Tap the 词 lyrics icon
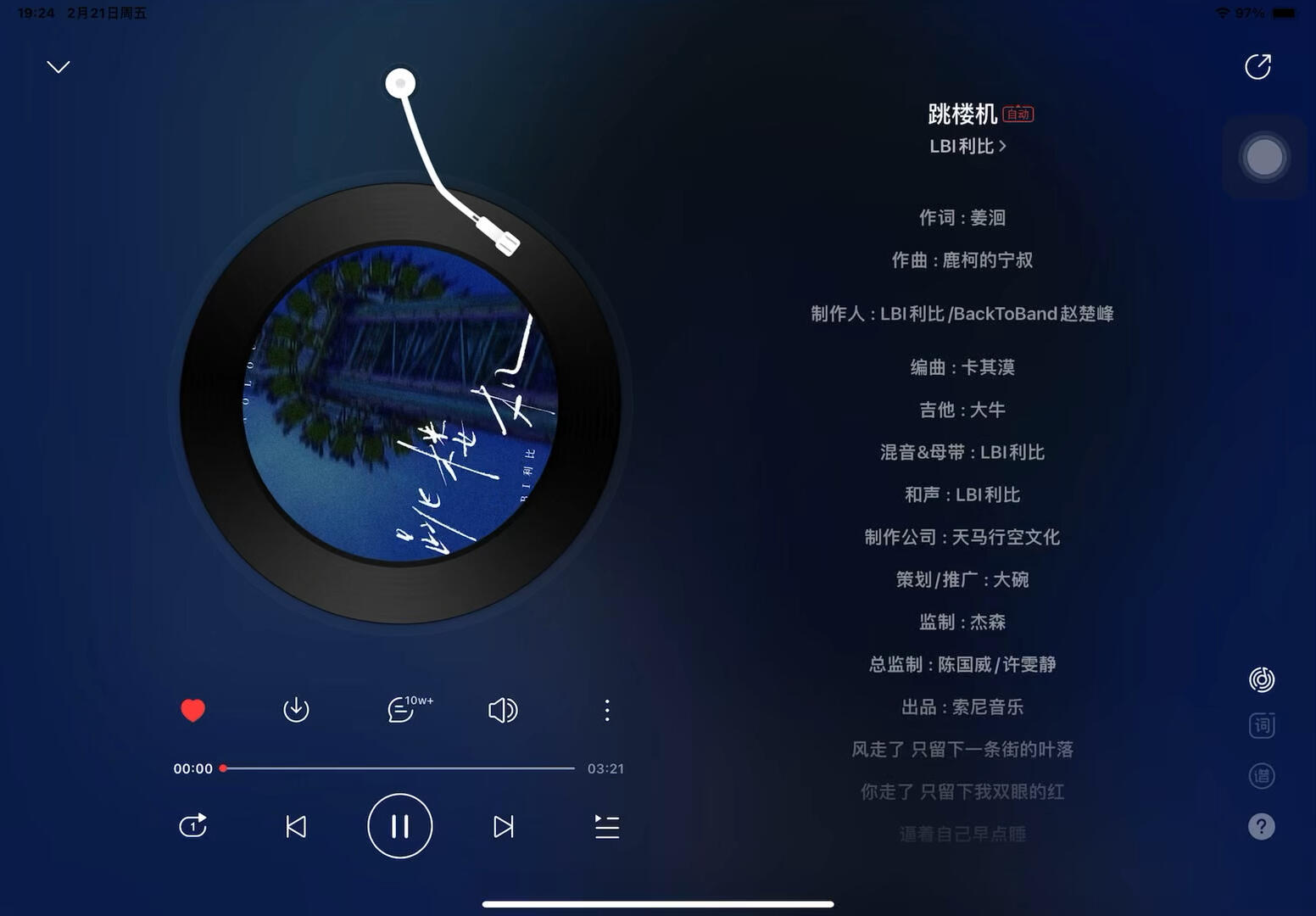This screenshot has height=916, width=1316. coord(1262,726)
